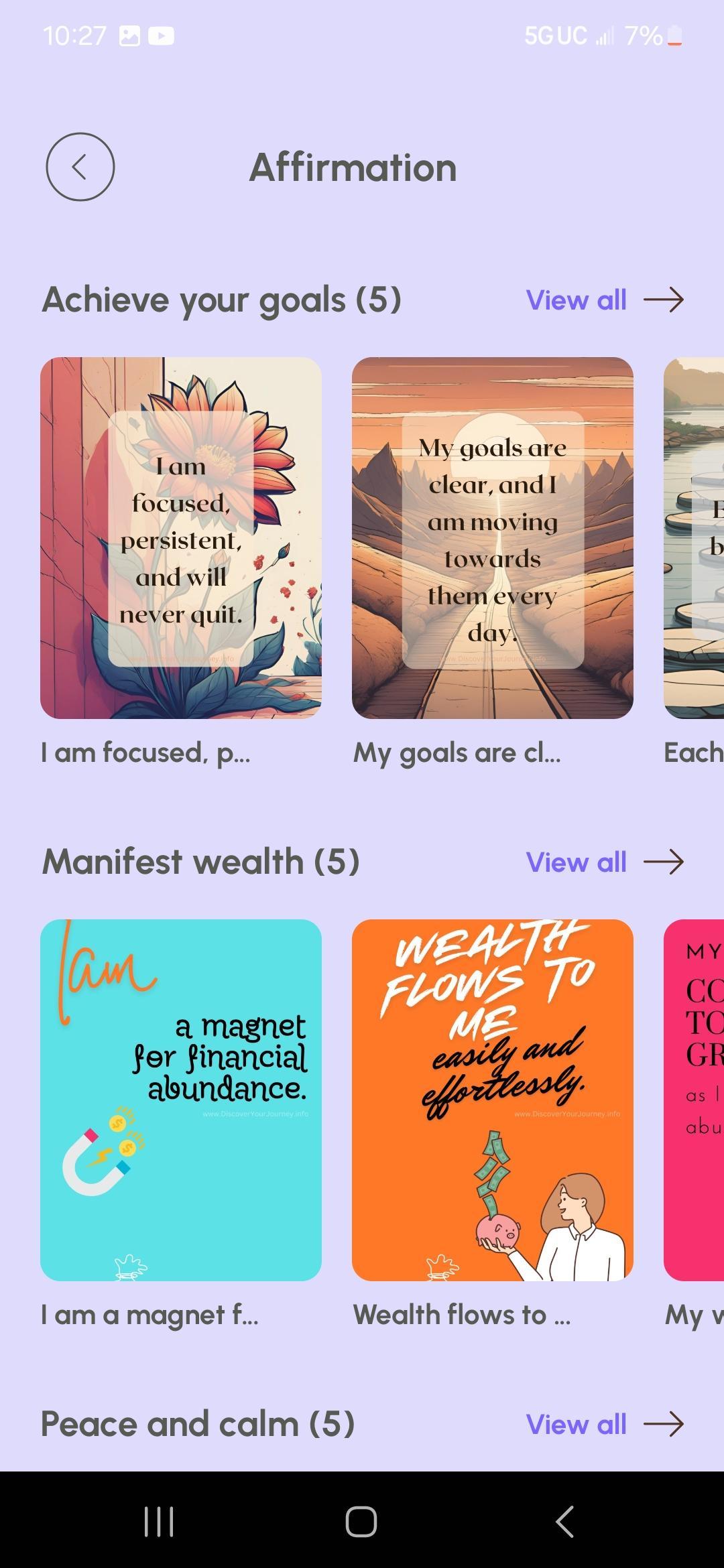Open the partially visible 'Each' goals card
This screenshot has width=724, height=1568.
[694, 537]
